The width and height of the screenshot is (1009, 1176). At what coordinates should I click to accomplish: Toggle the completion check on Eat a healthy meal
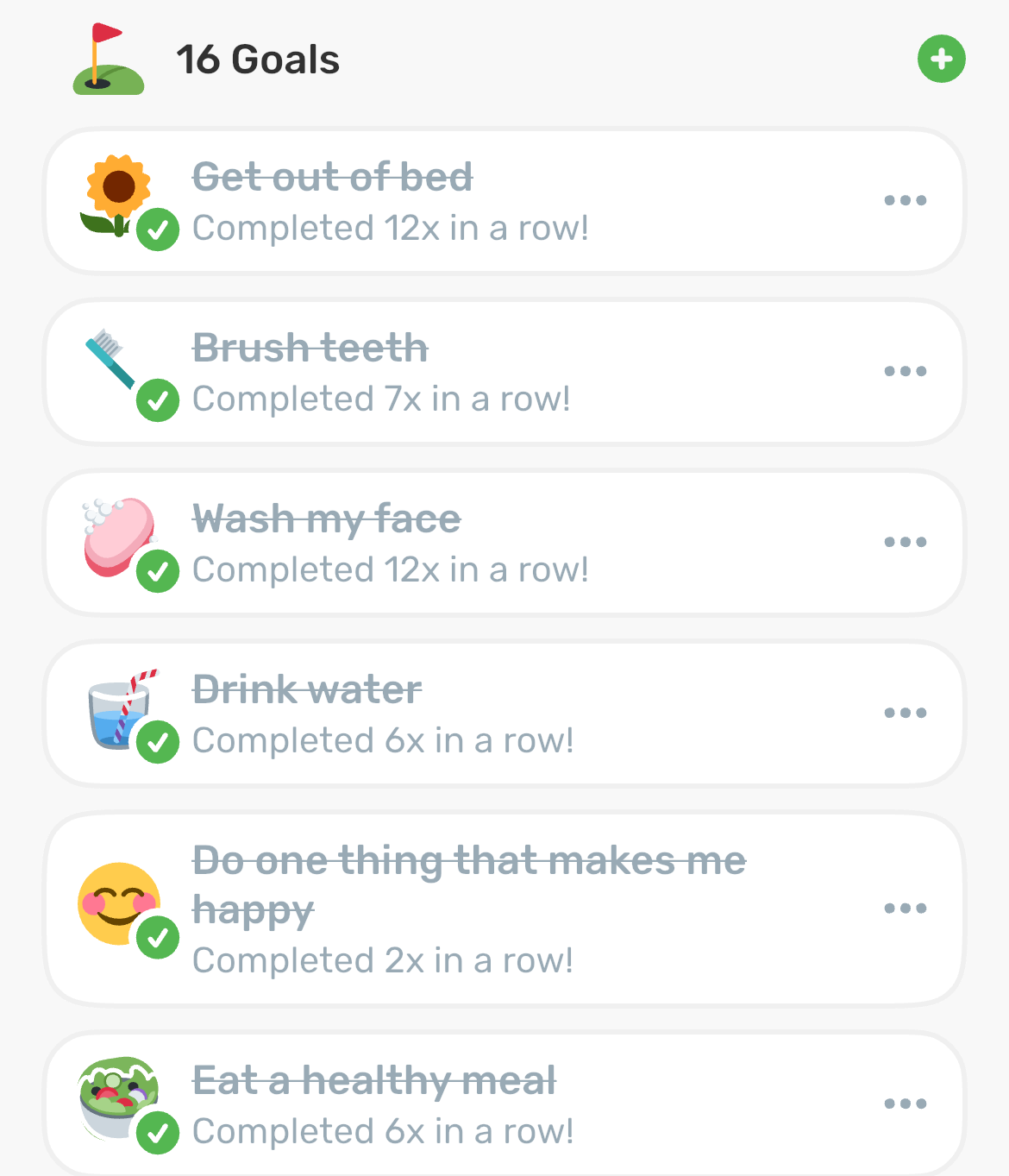(157, 1132)
